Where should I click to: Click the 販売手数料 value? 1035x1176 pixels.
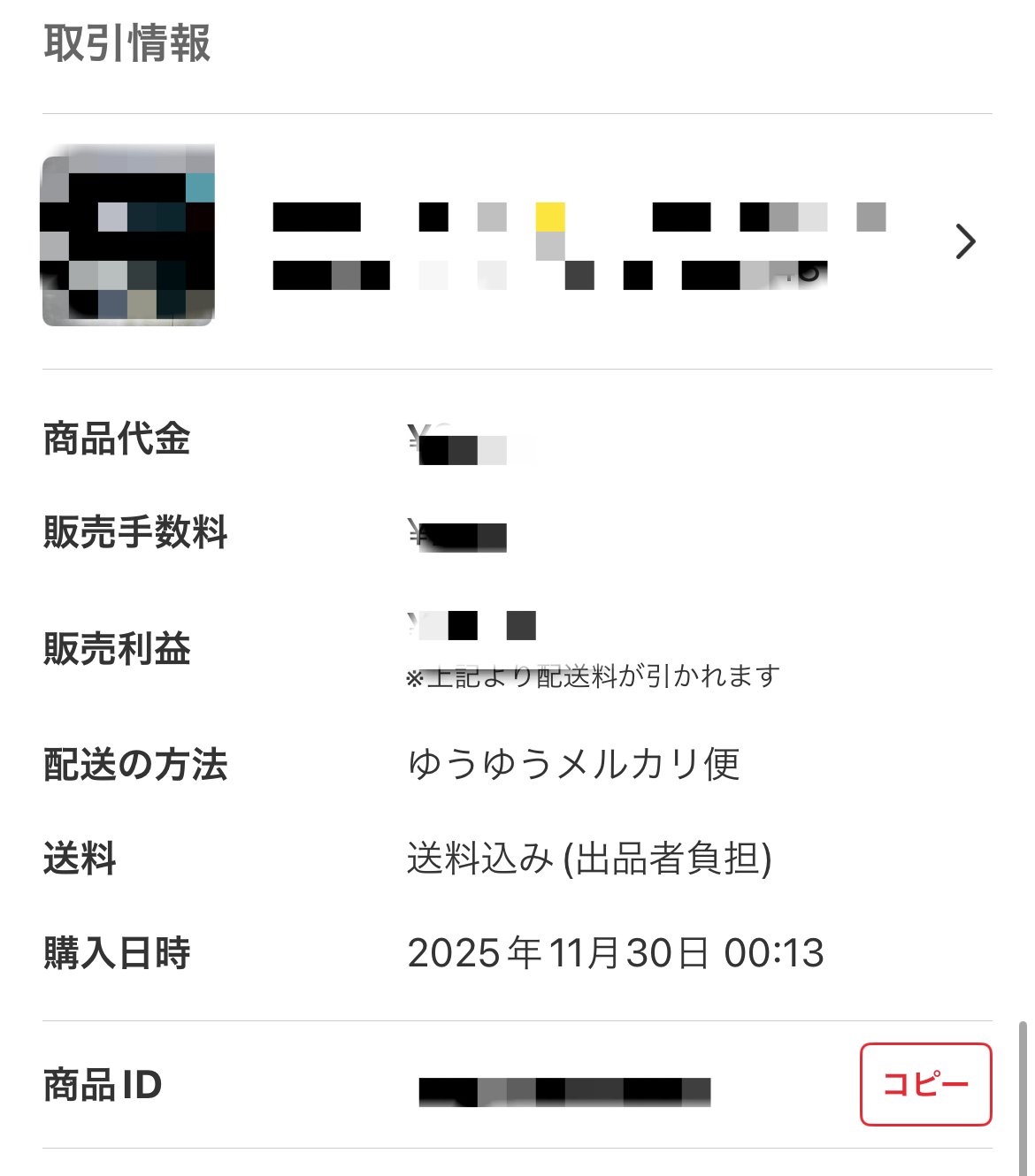coord(460,535)
